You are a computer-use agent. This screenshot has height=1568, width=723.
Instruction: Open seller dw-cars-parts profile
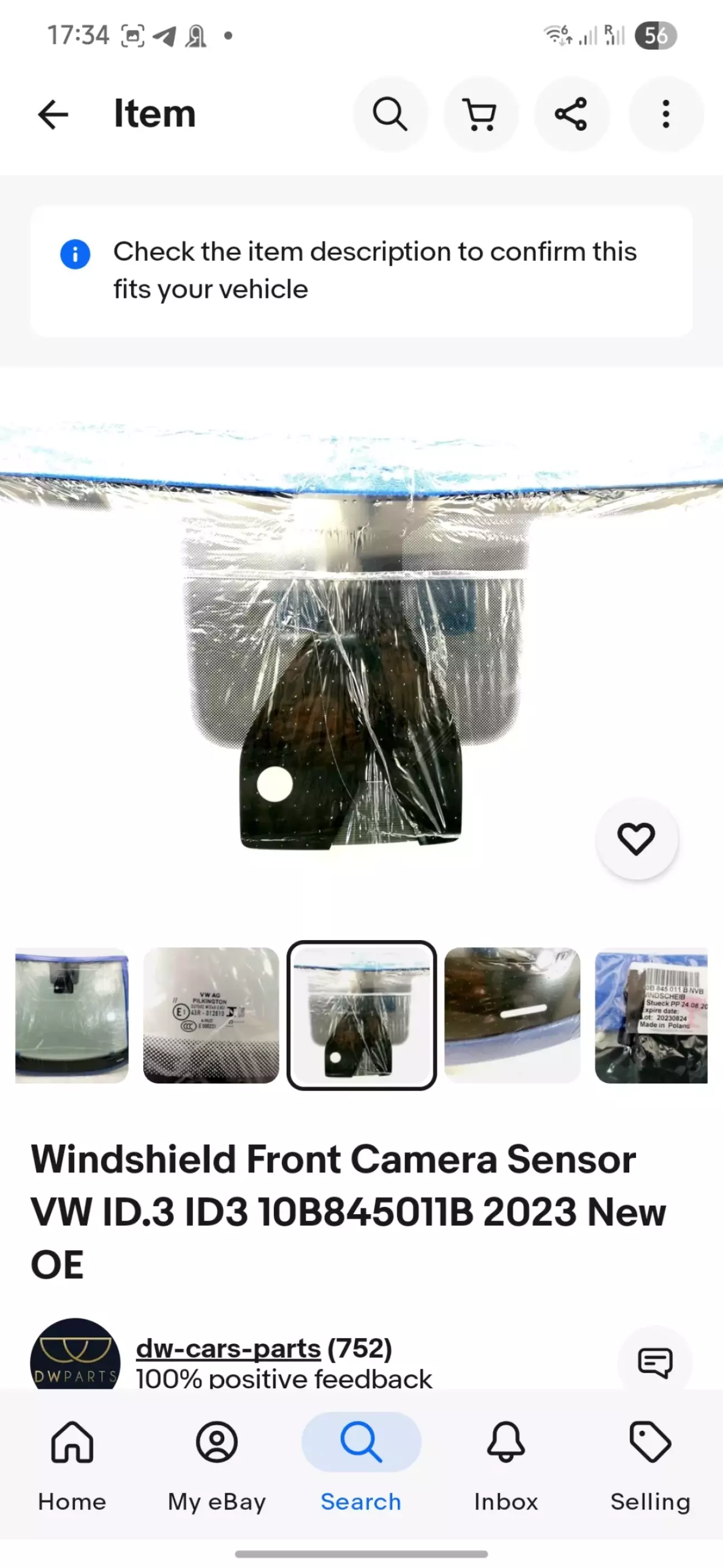[228, 1348]
